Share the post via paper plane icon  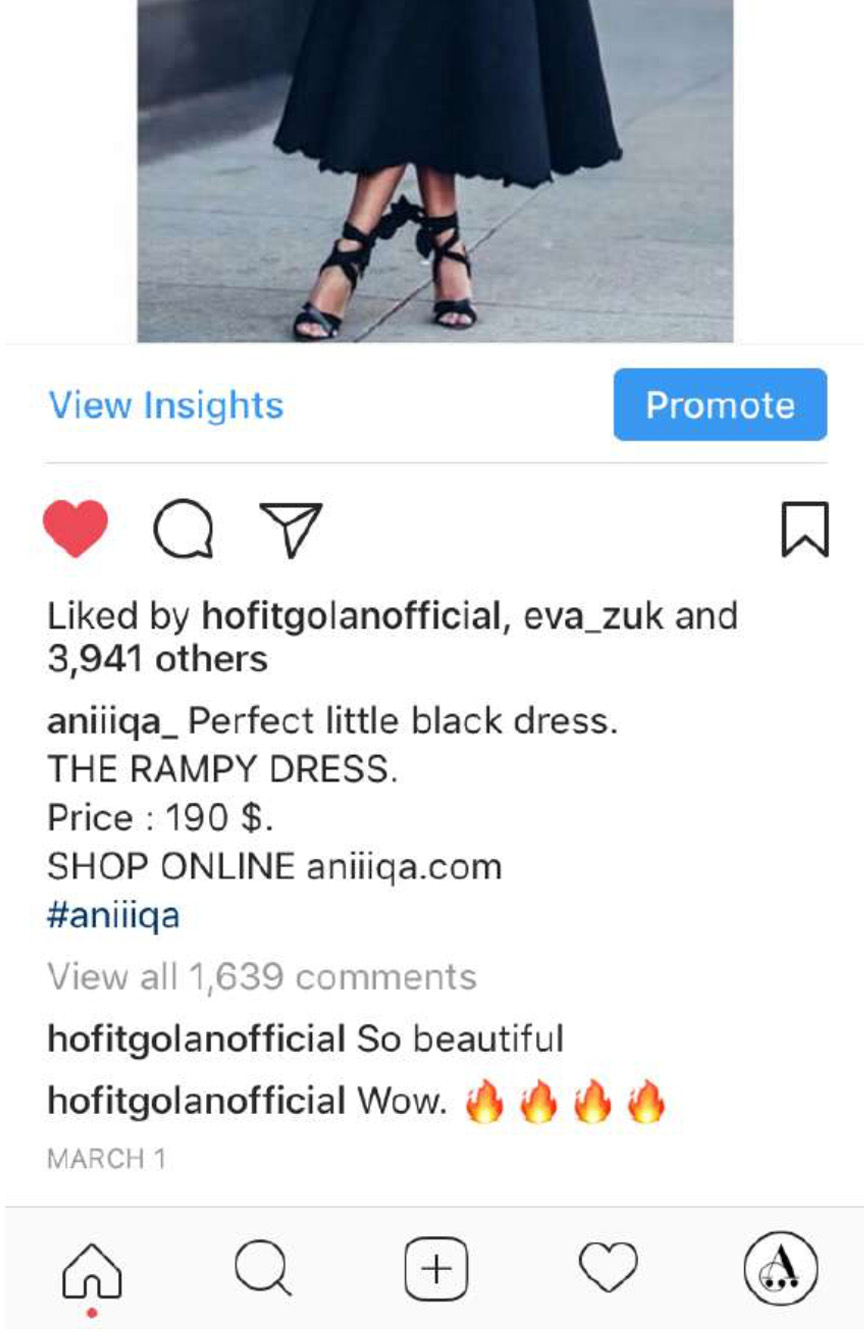[290, 528]
